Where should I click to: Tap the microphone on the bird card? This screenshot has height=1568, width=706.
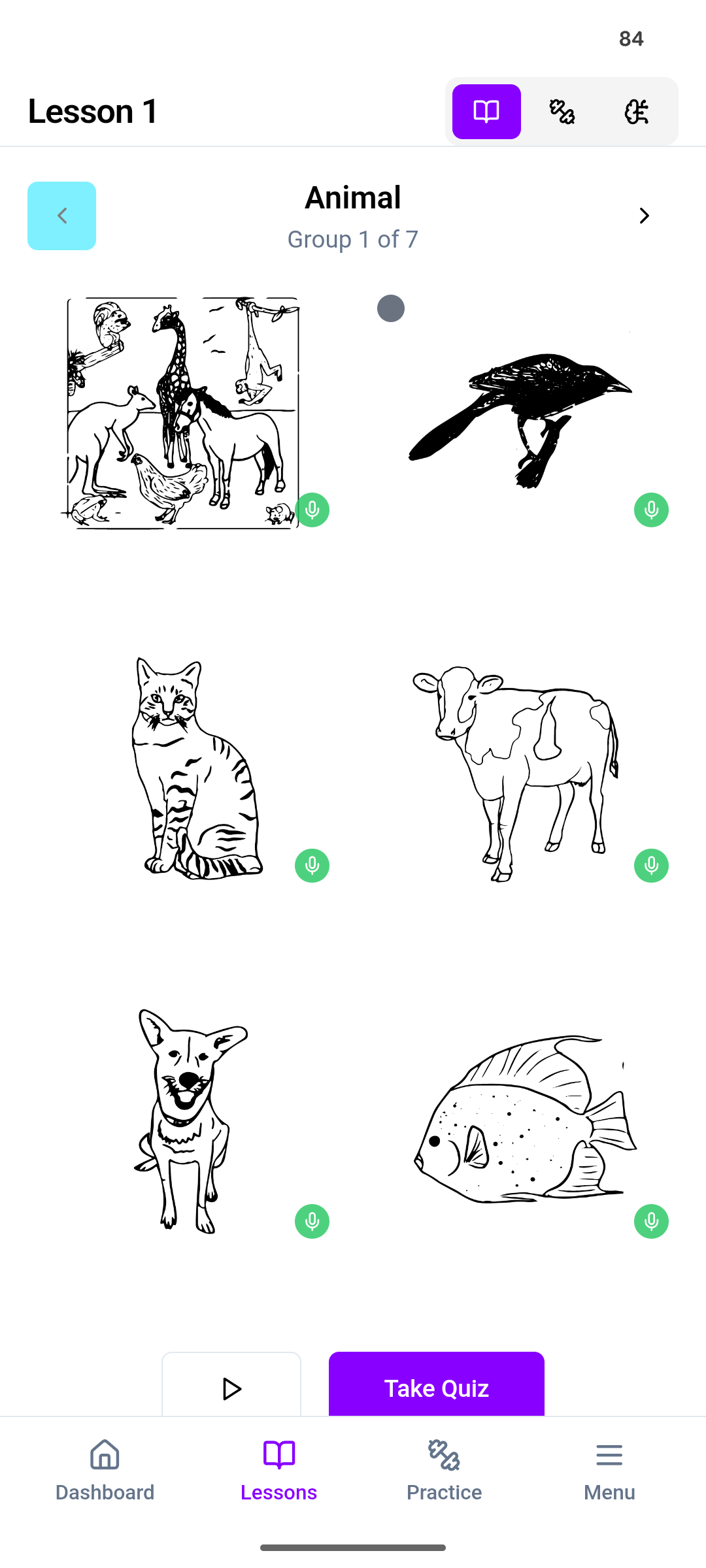tap(650, 510)
